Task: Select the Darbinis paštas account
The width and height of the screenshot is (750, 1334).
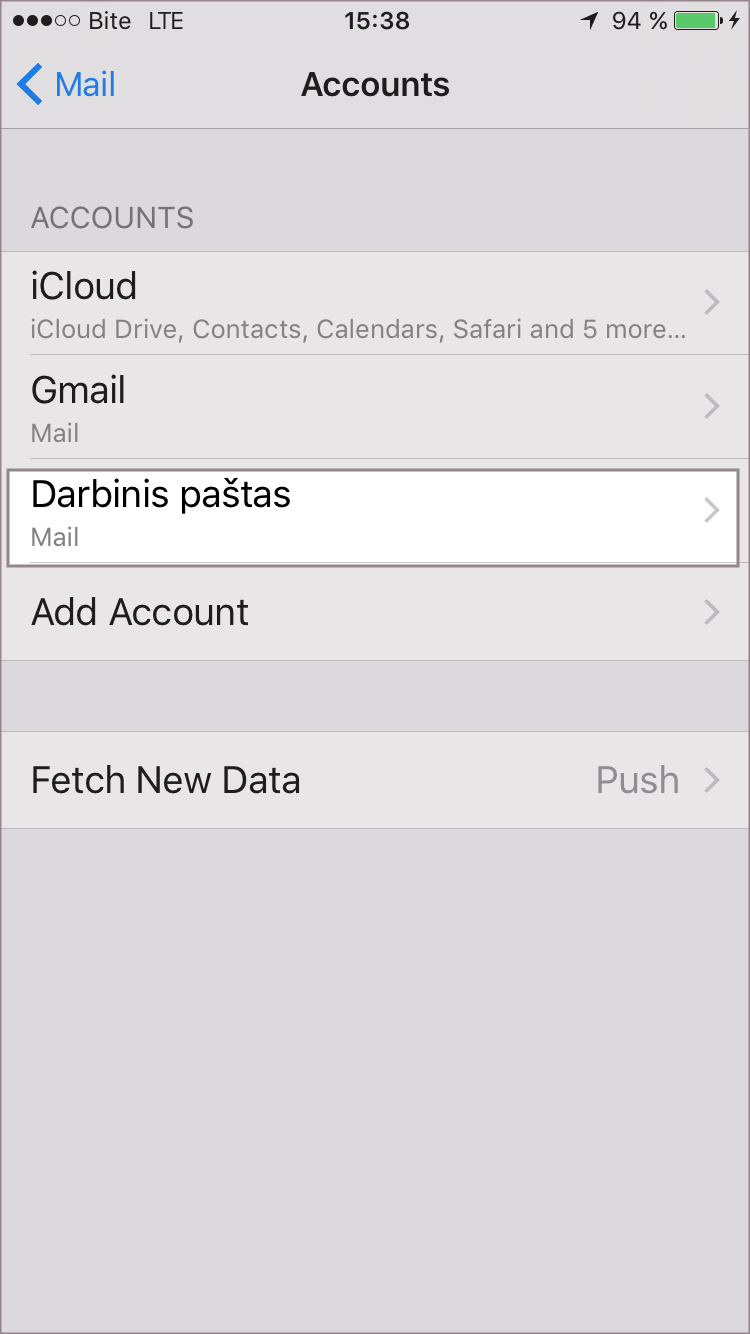Action: (x=375, y=512)
